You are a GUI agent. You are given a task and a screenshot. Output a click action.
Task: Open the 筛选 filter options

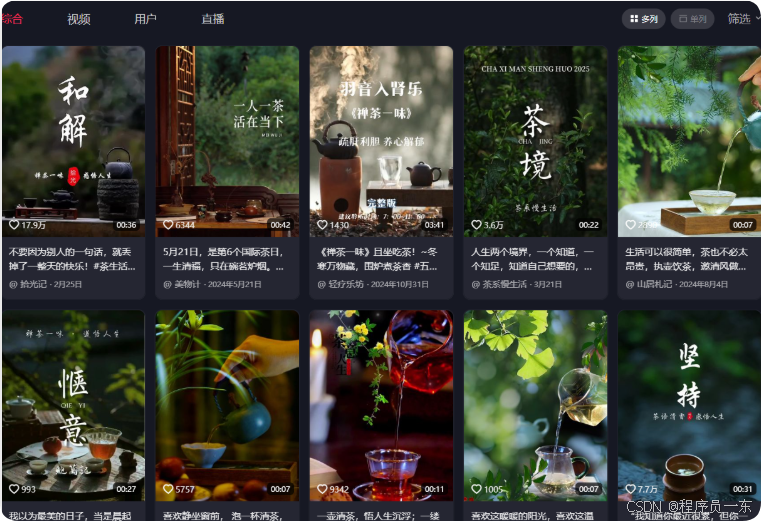click(x=741, y=19)
